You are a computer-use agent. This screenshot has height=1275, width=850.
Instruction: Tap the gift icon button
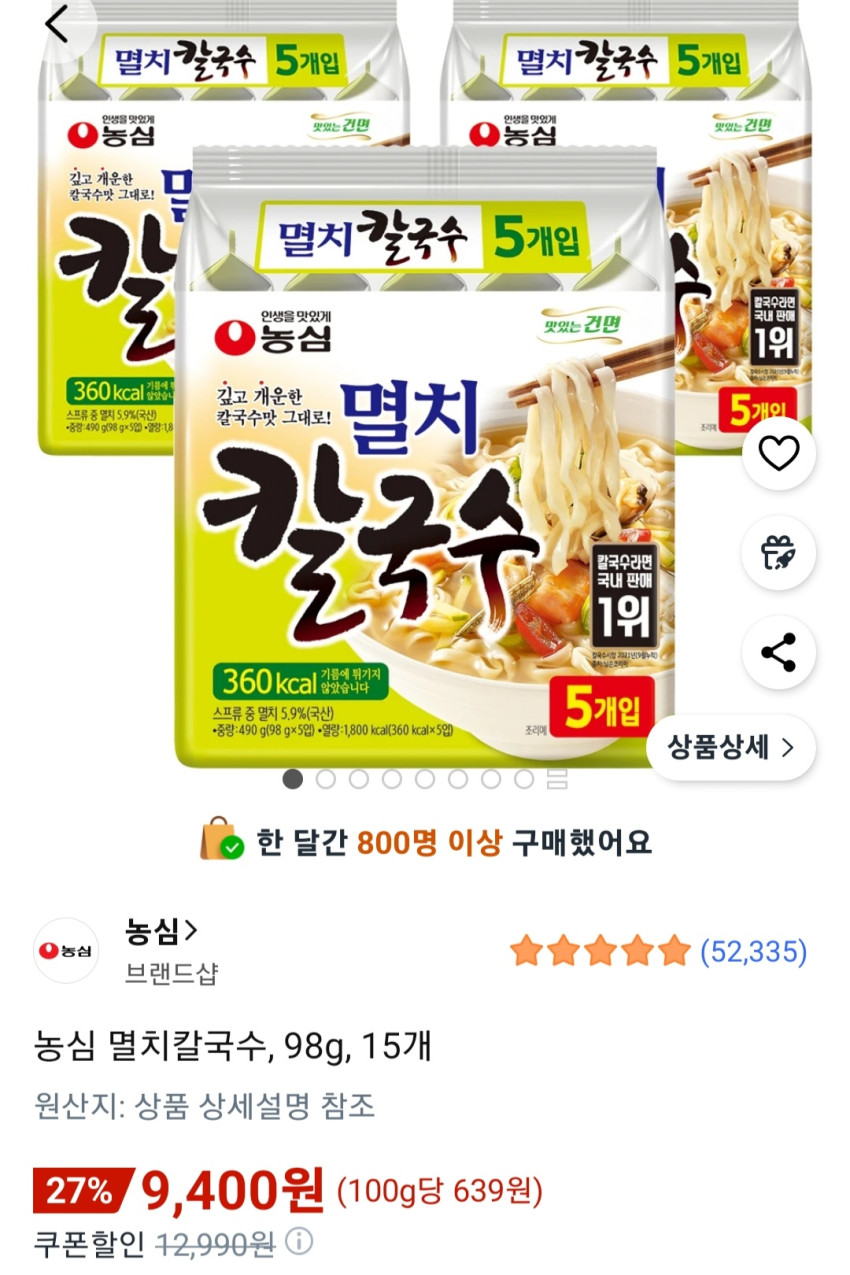779,552
